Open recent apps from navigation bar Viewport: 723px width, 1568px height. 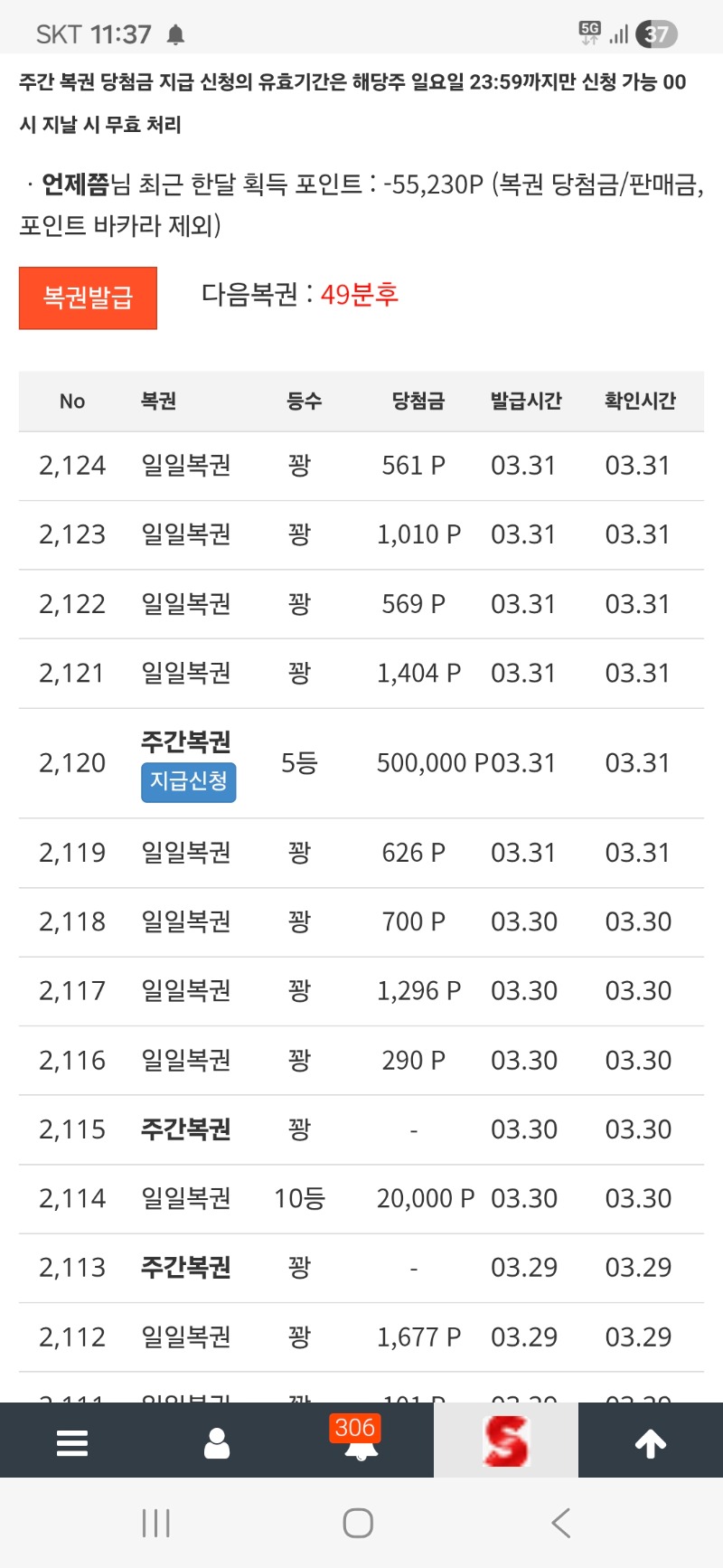(156, 1523)
